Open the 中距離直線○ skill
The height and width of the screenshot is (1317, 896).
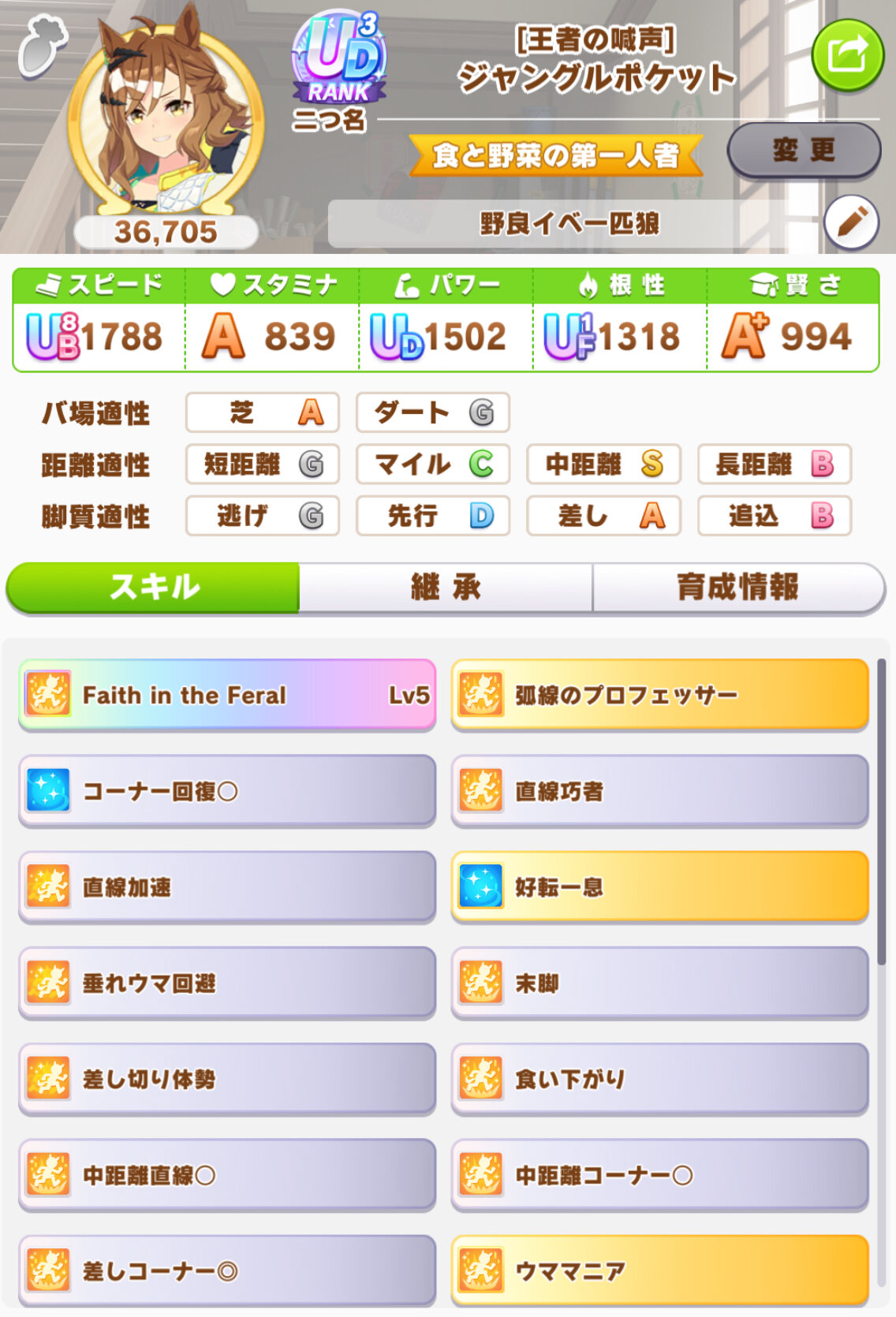tap(227, 1175)
